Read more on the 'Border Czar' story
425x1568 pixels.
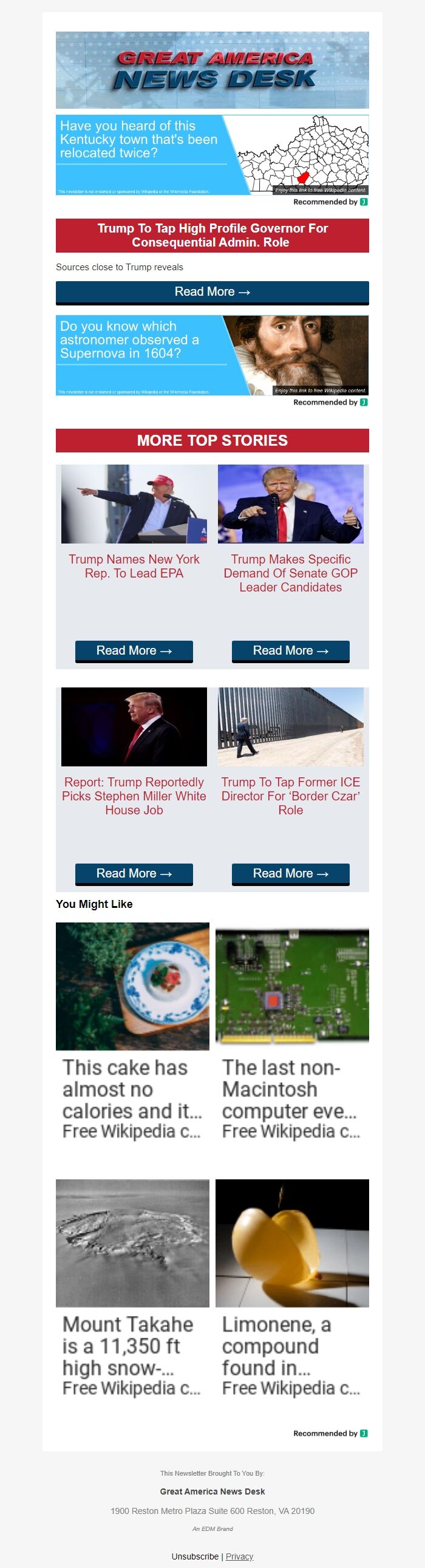point(290,873)
